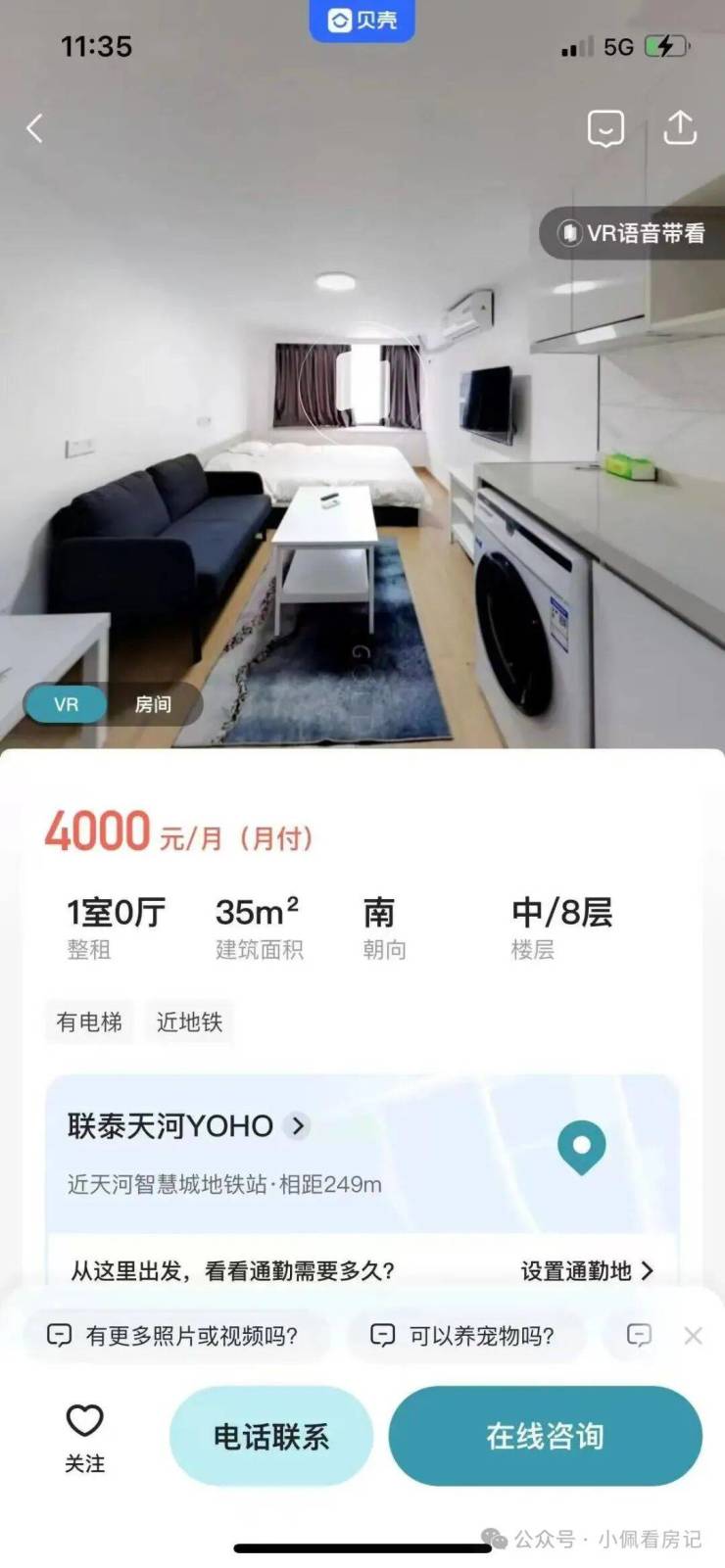Open the message icon in the top bar
725x1568 pixels.
pos(605,128)
